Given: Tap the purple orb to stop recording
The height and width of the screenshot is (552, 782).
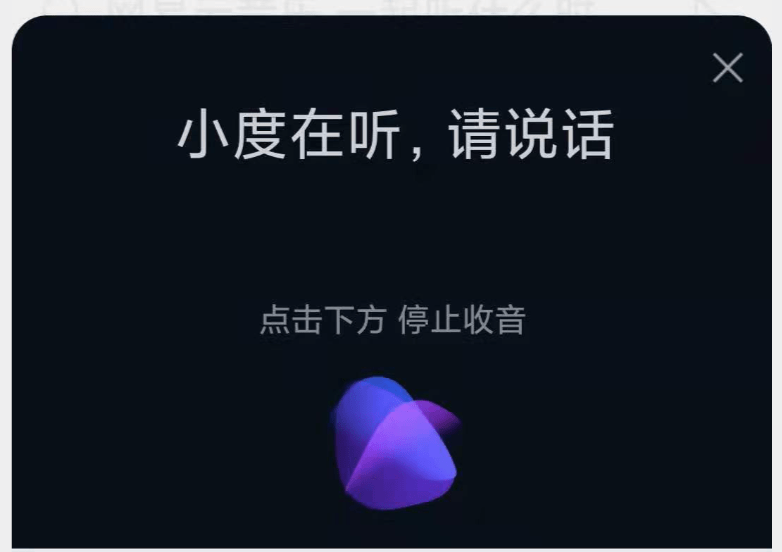Looking at the screenshot, I should pos(395,441).
